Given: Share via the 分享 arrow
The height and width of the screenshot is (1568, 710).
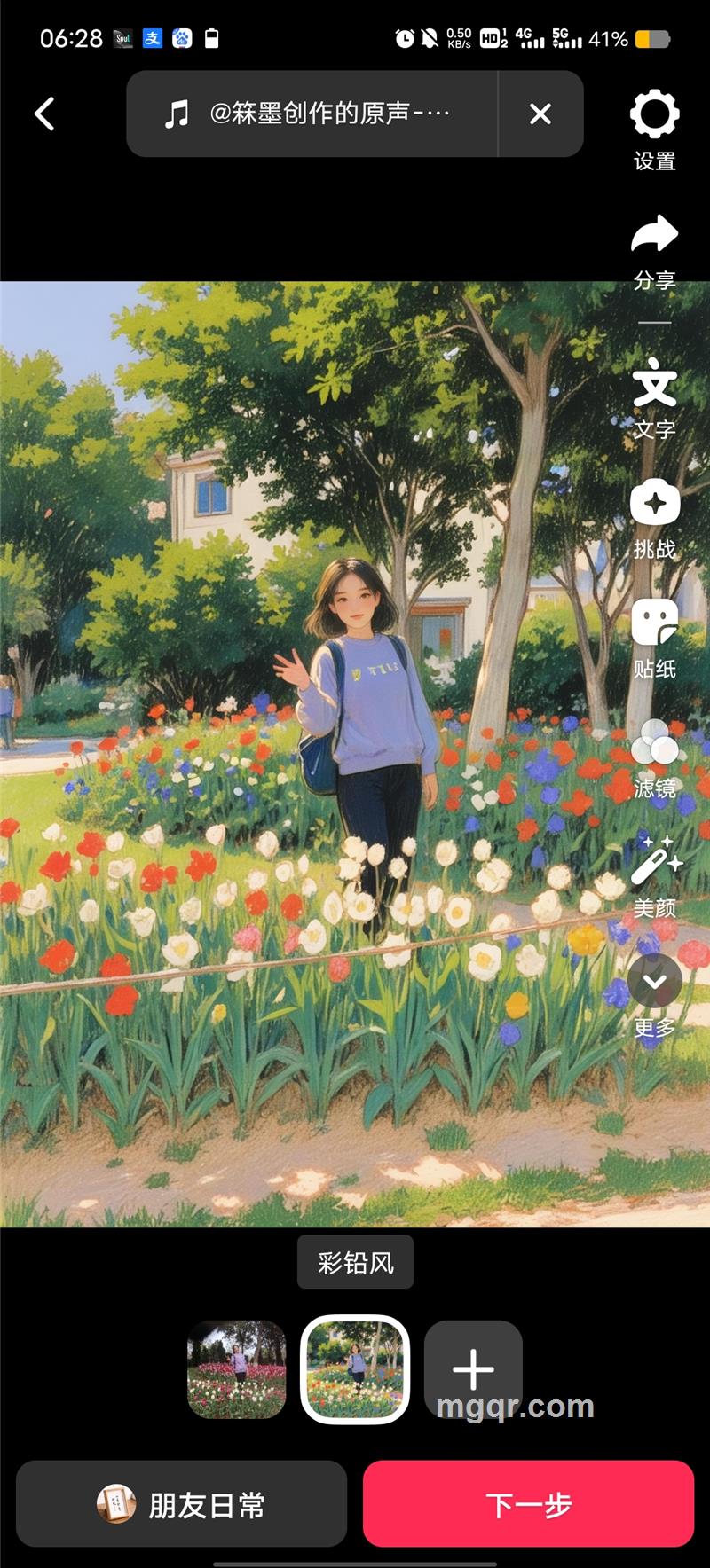Looking at the screenshot, I should coord(655,250).
